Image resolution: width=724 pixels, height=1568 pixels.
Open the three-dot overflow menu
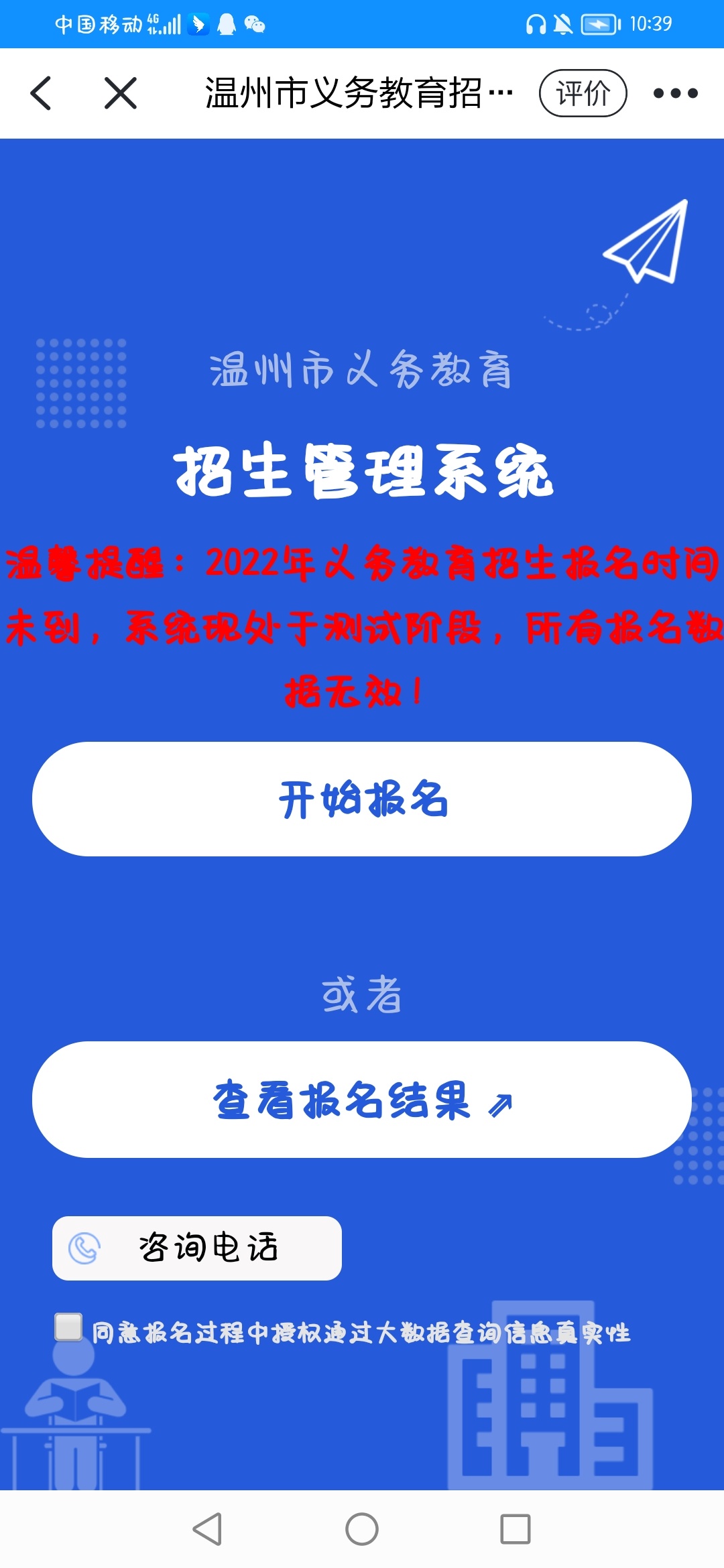675,93
